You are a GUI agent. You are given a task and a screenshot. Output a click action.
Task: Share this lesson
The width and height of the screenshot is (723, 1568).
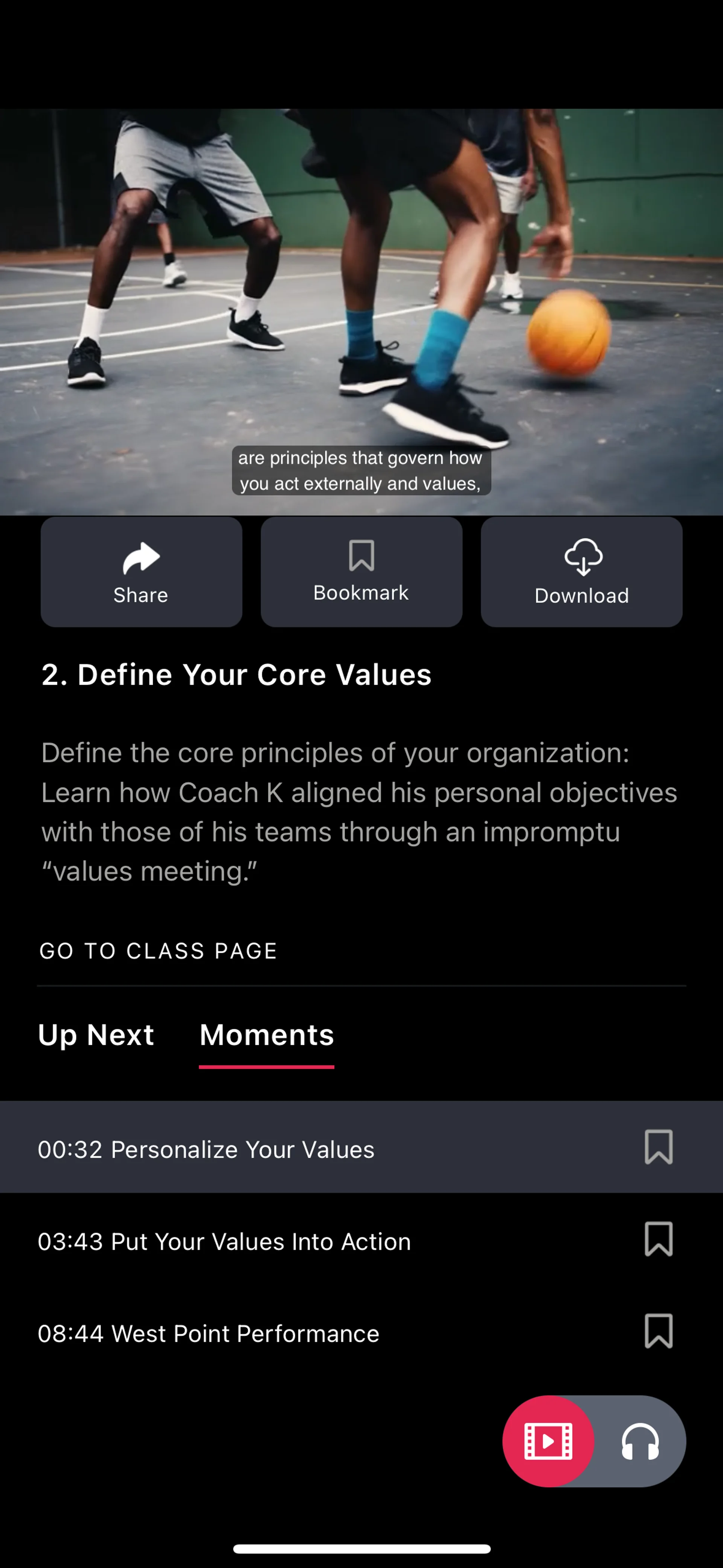point(141,572)
